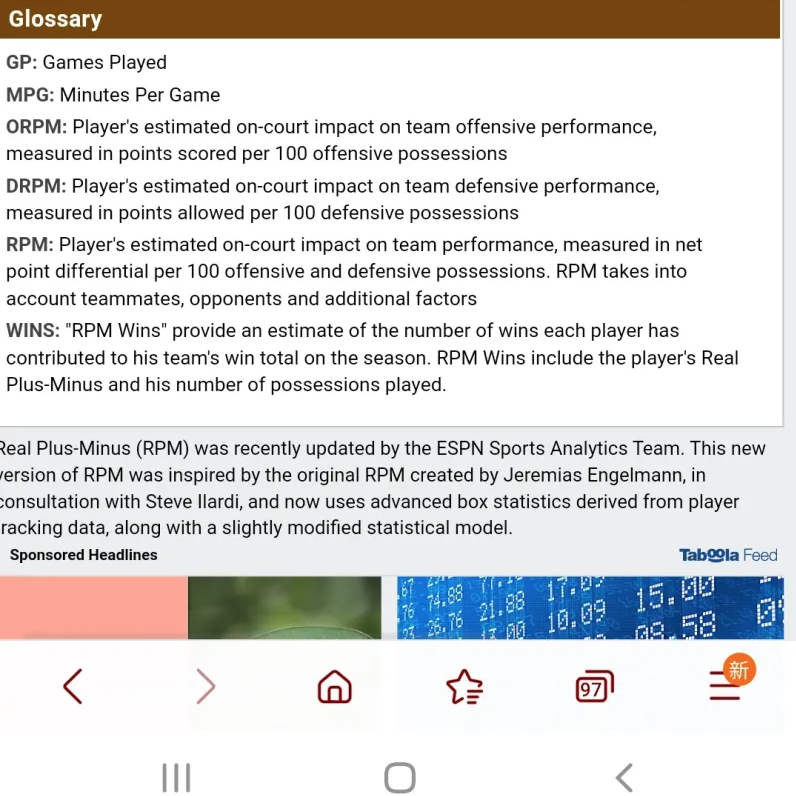Screen dimensions: 796x796
Task: View the 97 open tabs
Action: point(594,686)
